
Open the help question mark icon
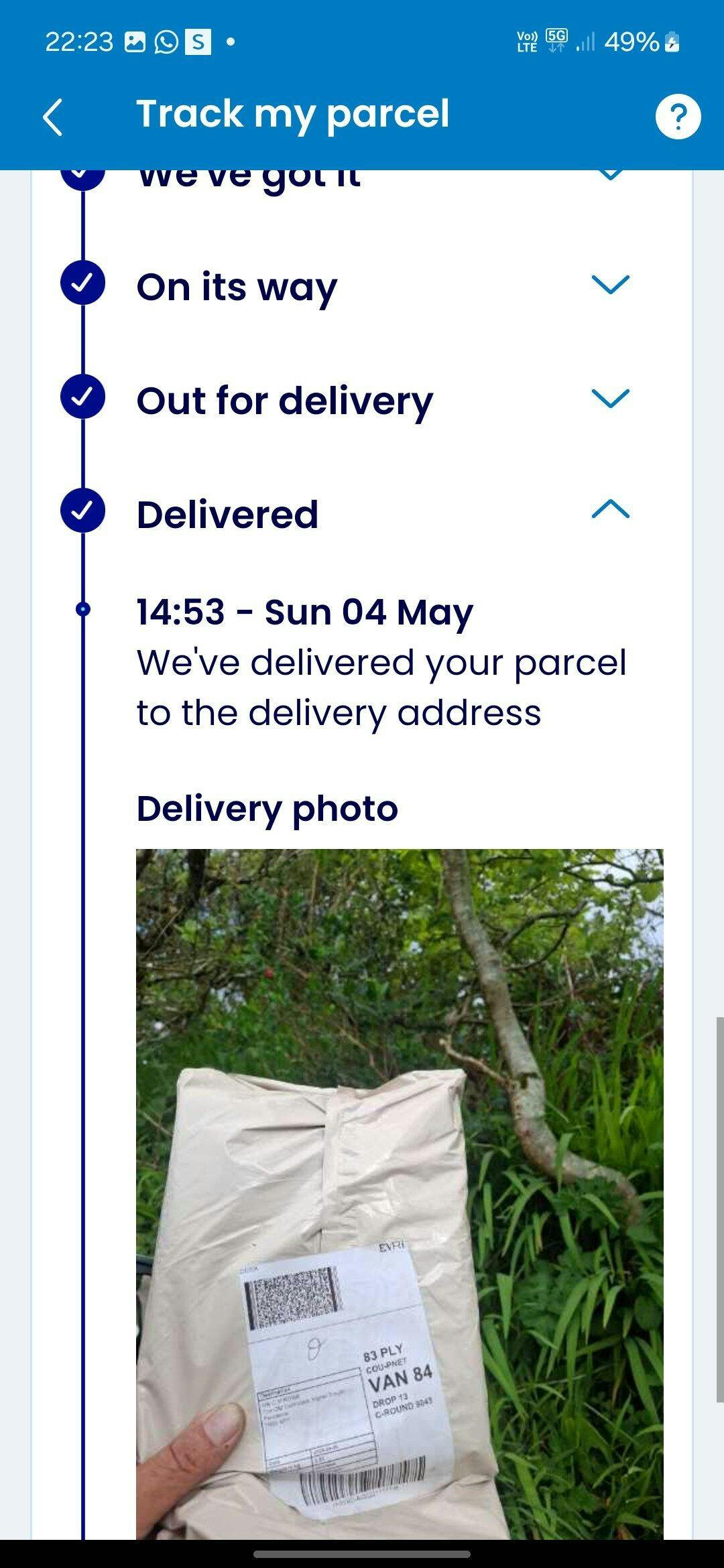(678, 117)
